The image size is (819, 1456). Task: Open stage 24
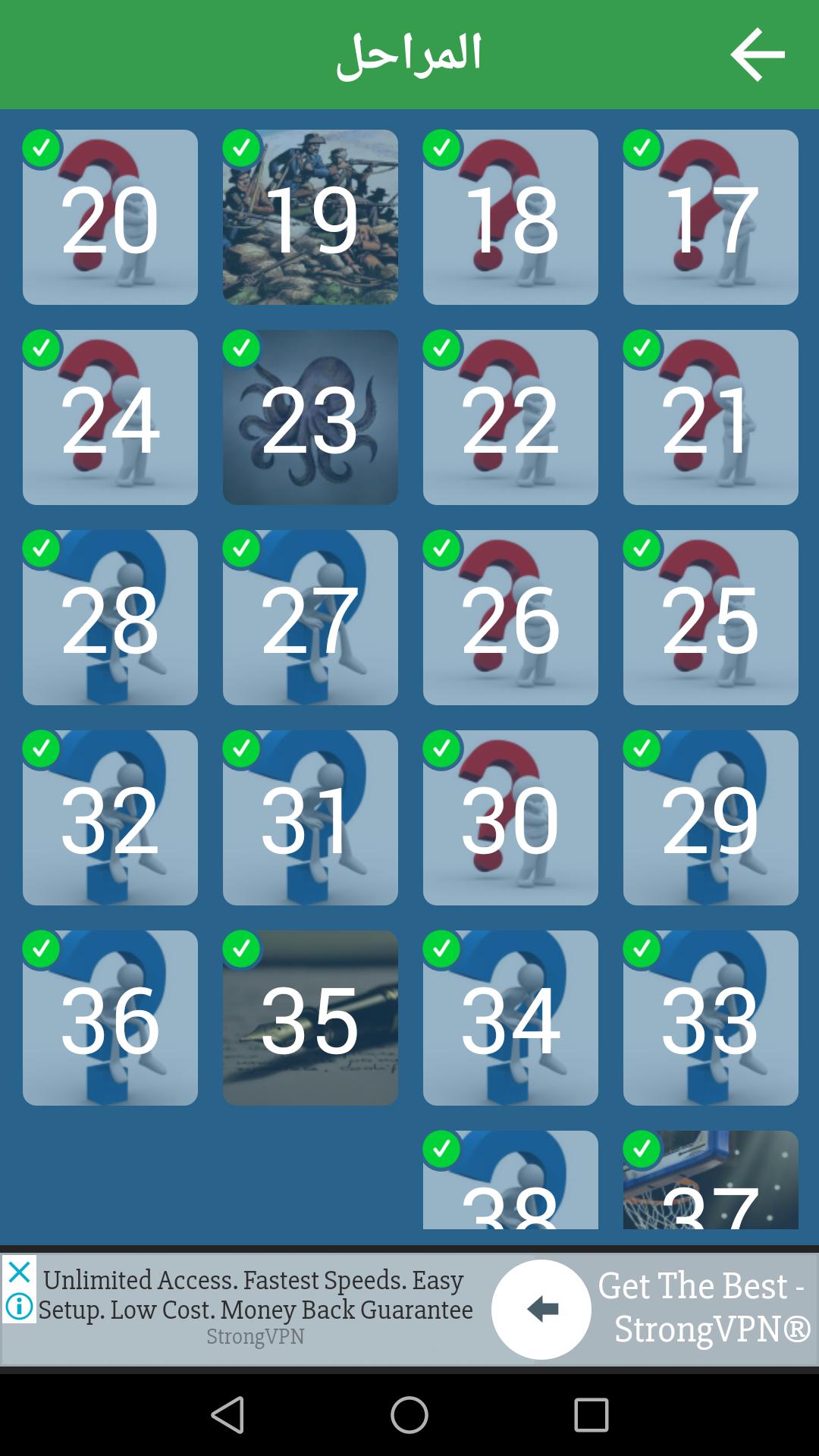click(x=110, y=418)
